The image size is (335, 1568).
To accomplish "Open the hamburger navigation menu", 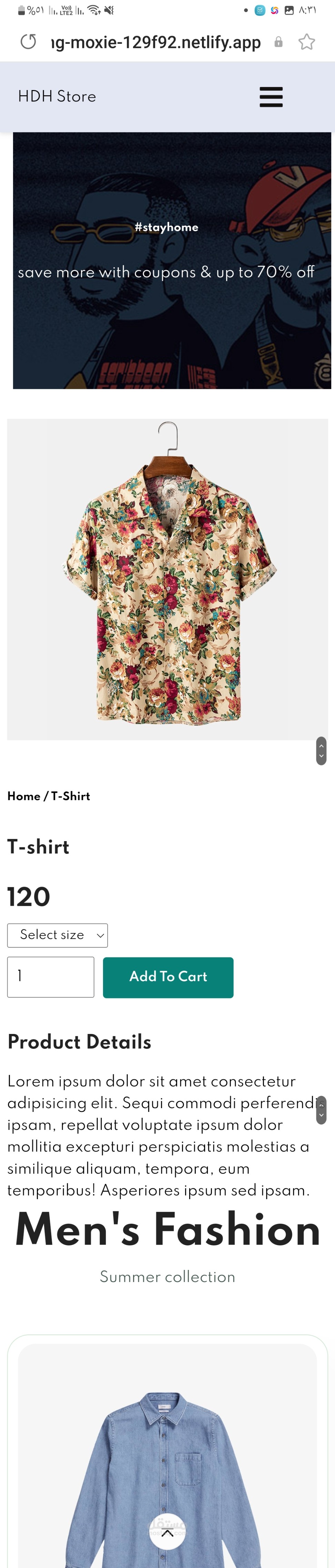I will pyautogui.click(x=271, y=97).
